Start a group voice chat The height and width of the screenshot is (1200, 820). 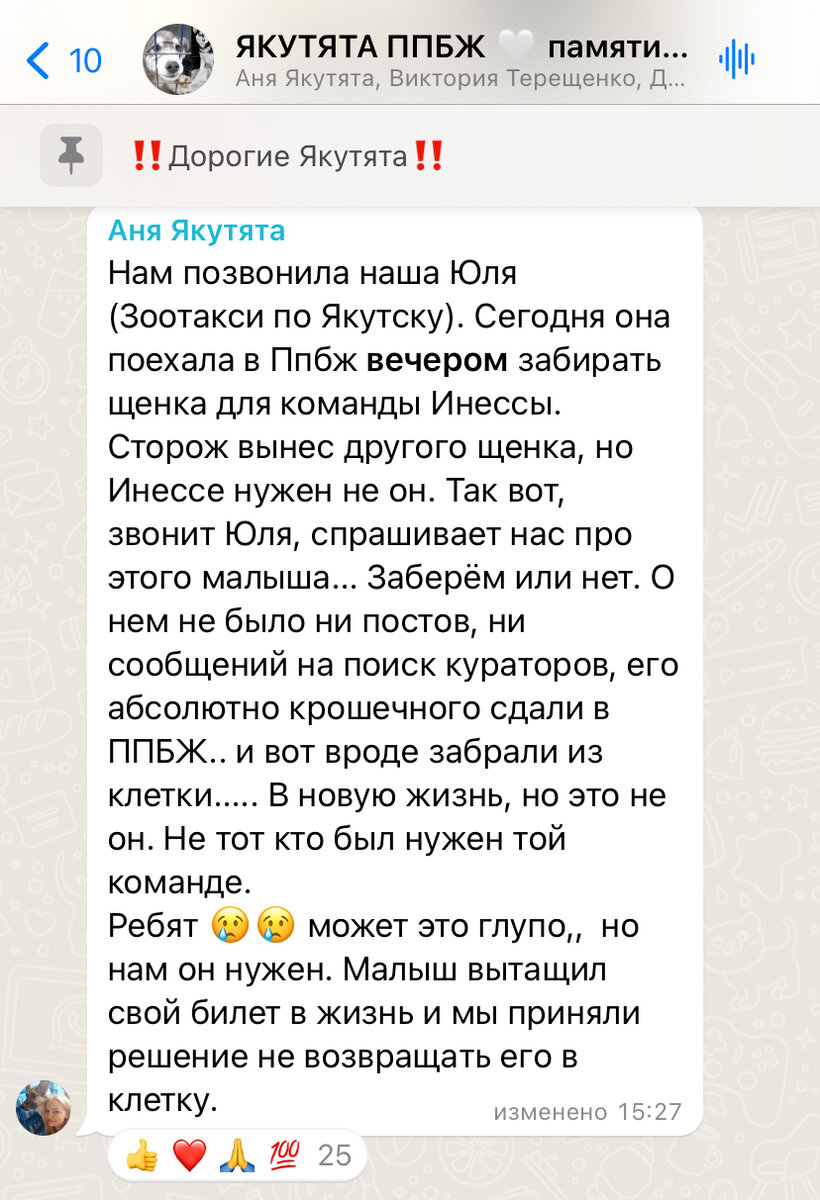(x=736, y=61)
